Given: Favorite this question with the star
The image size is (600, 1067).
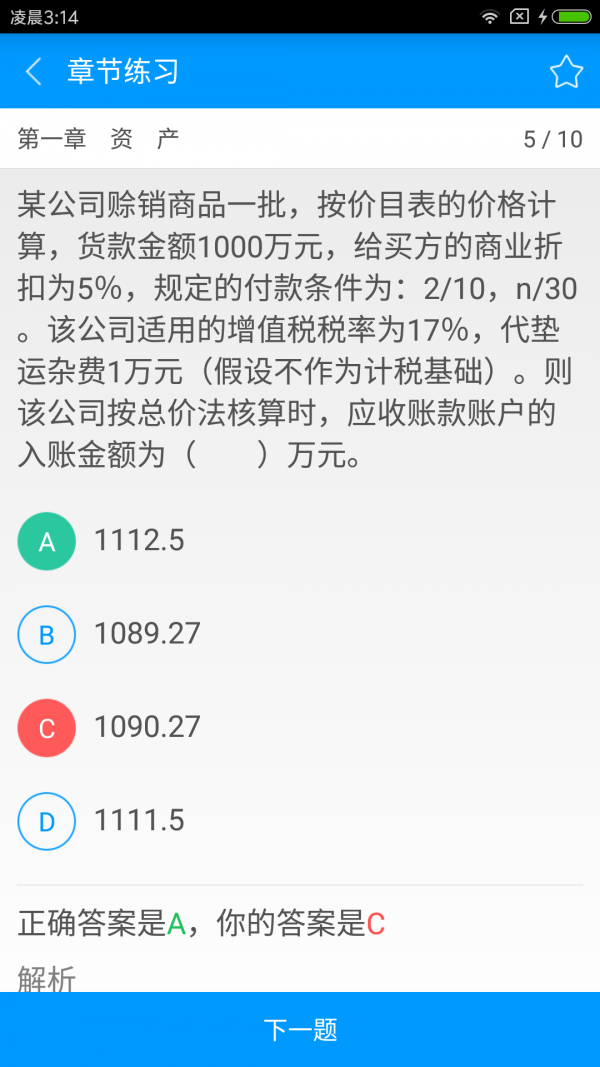Looking at the screenshot, I should (x=565, y=72).
